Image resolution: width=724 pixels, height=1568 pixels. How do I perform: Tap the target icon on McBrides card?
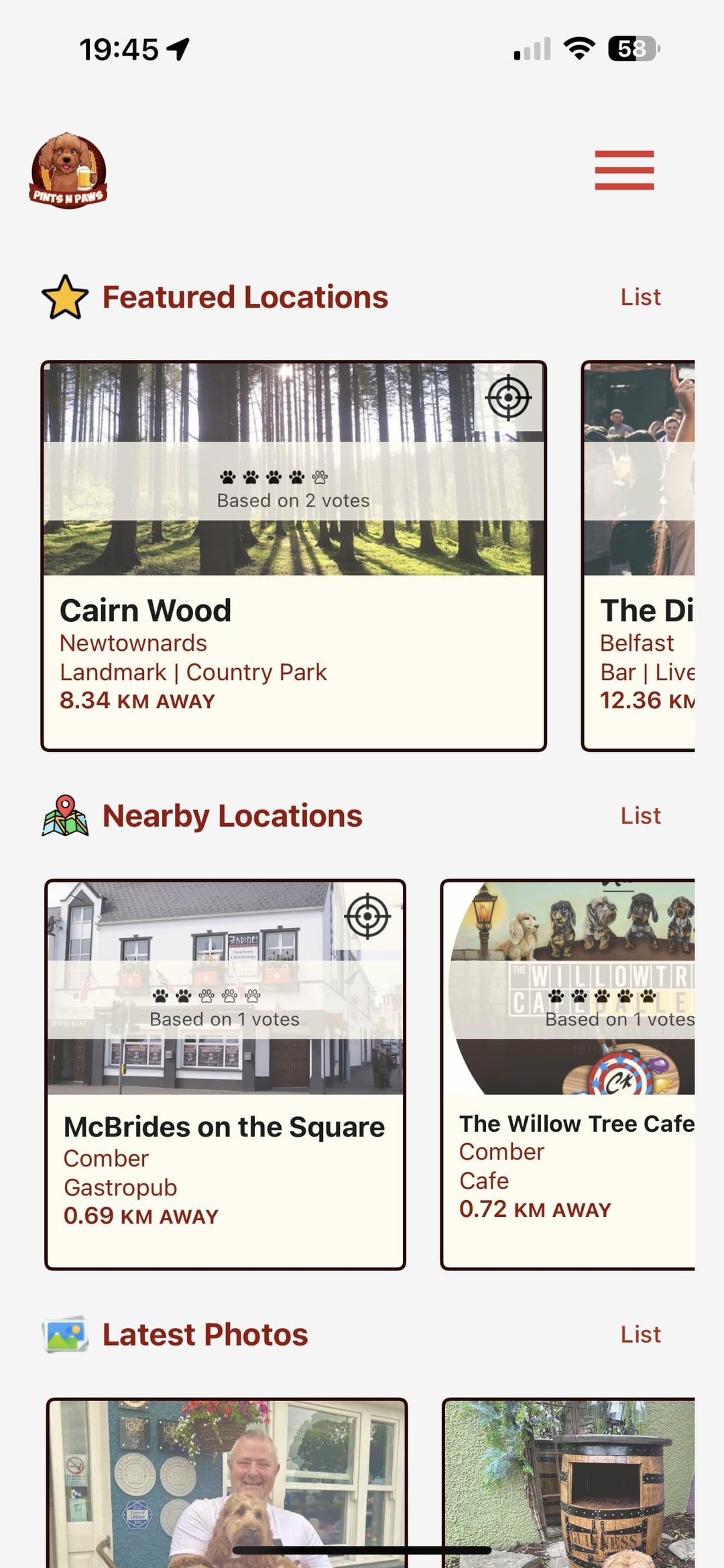pyautogui.click(x=367, y=916)
